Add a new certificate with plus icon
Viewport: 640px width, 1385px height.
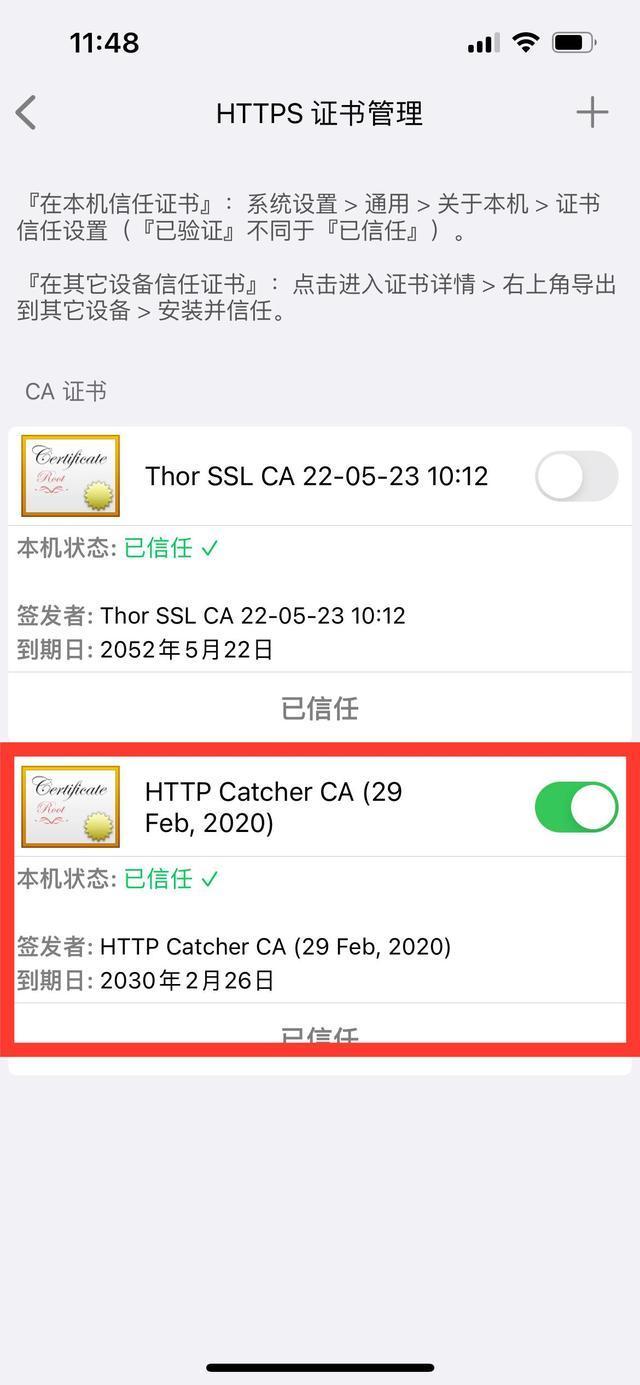(592, 112)
